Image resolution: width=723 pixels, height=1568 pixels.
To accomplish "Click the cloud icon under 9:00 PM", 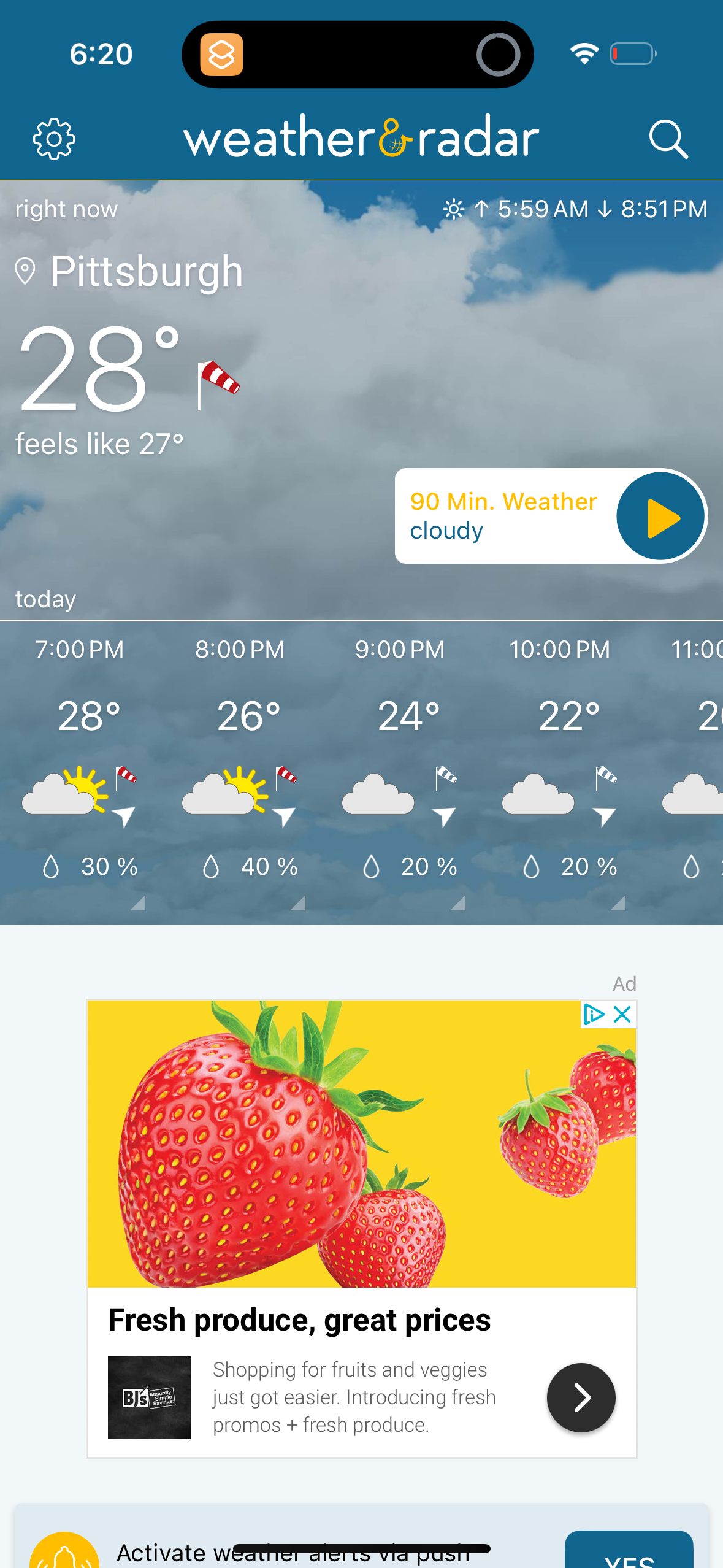I will point(378,794).
